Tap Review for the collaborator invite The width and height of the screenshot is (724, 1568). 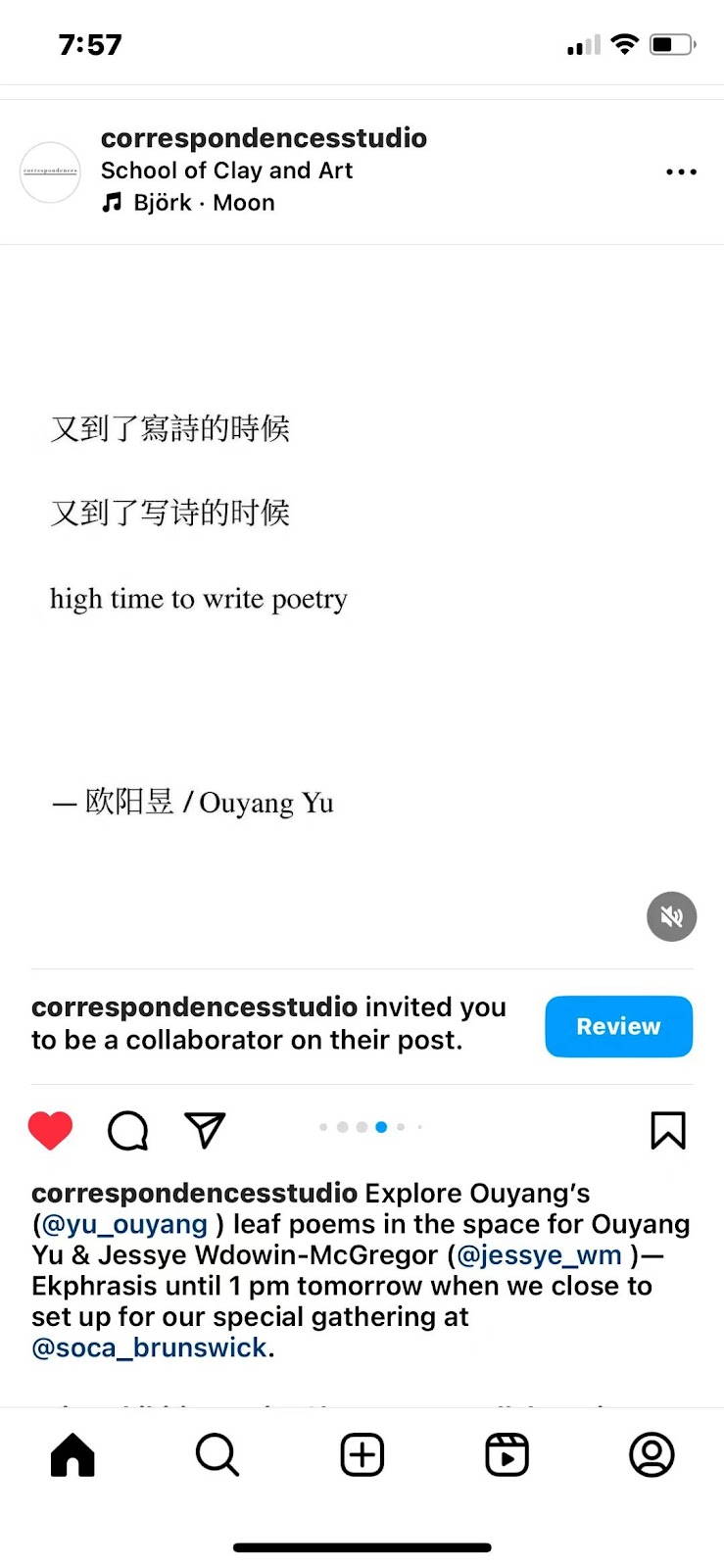pos(618,1026)
